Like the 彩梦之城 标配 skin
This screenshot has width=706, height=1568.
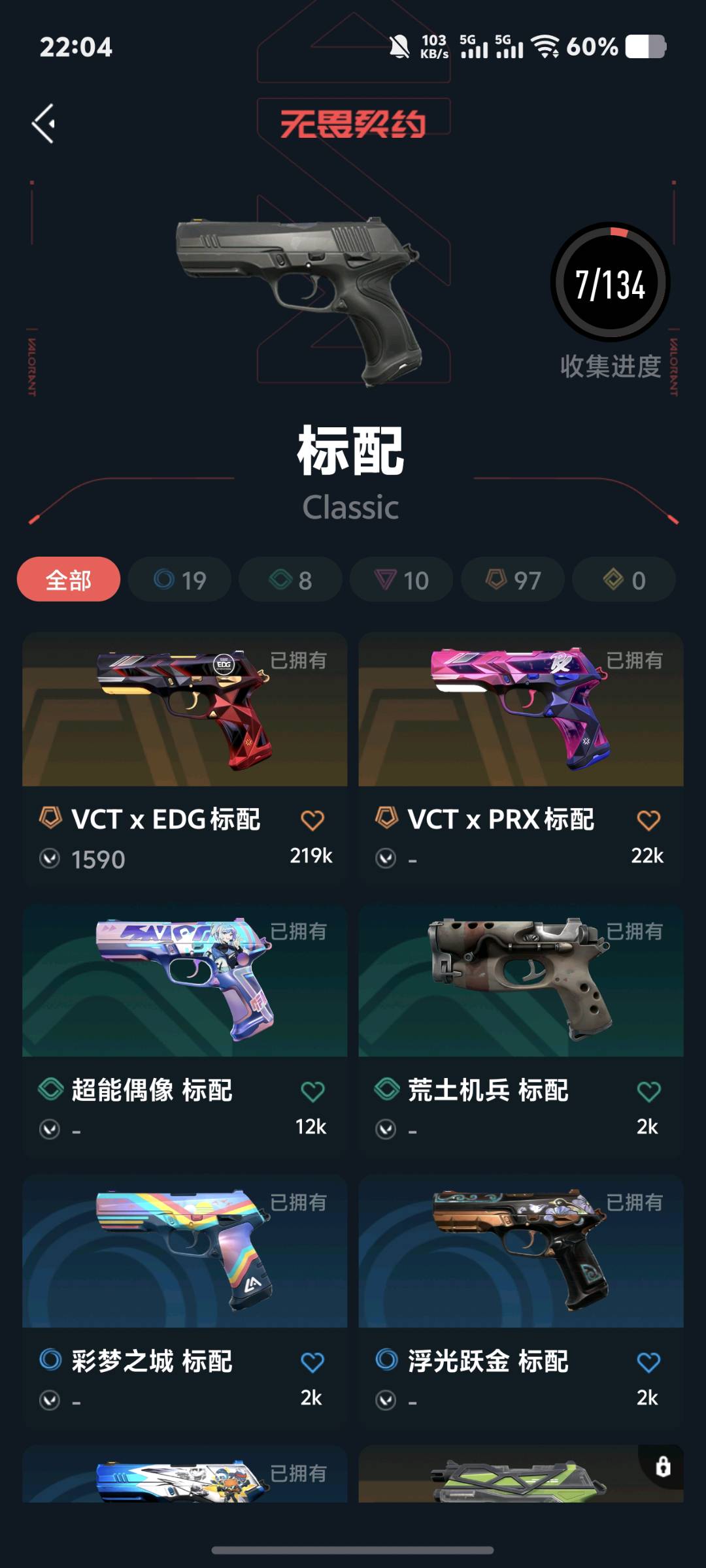(312, 1362)
